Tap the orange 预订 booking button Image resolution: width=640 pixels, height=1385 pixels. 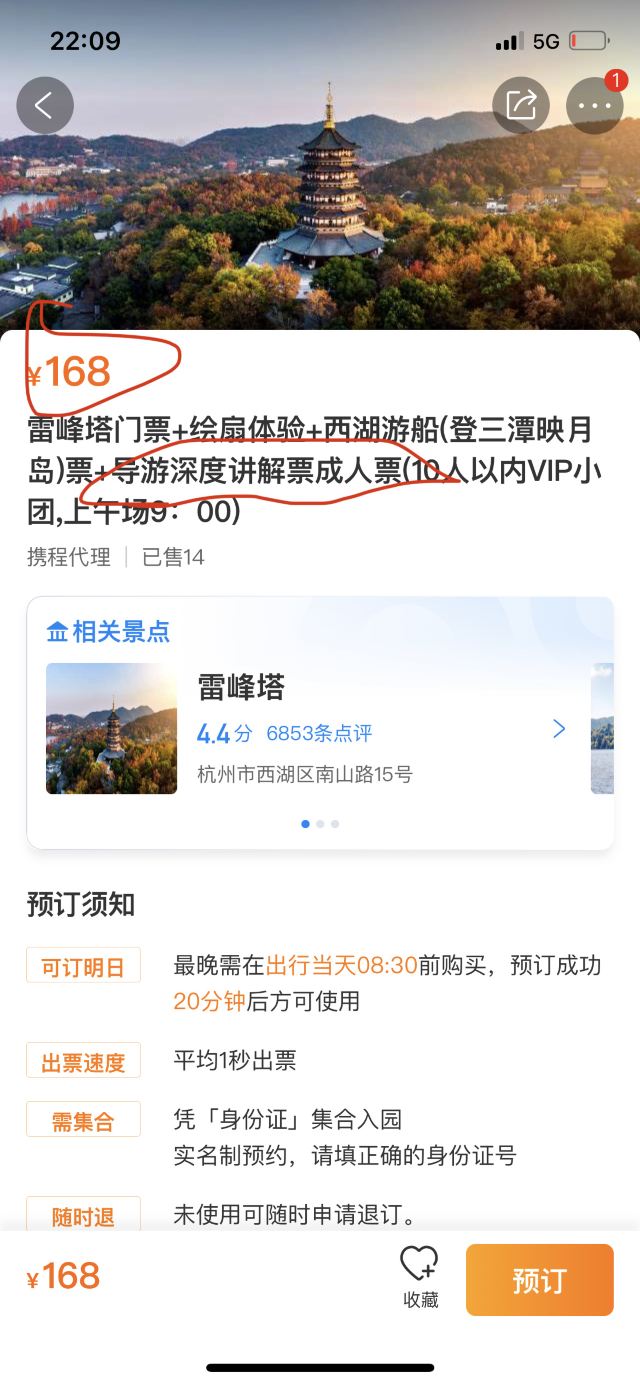[540, 1280]
